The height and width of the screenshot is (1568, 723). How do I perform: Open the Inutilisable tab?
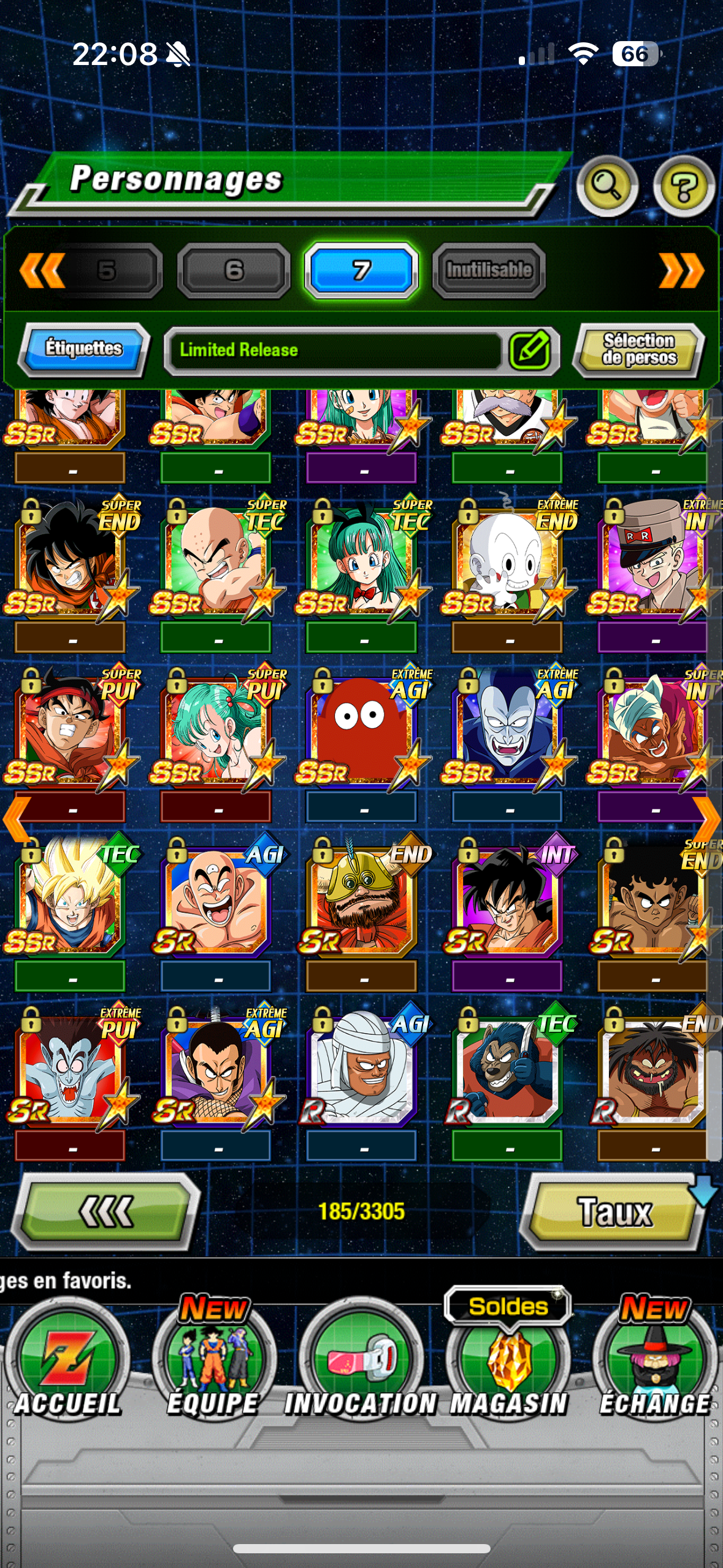[x=489, y=270]
